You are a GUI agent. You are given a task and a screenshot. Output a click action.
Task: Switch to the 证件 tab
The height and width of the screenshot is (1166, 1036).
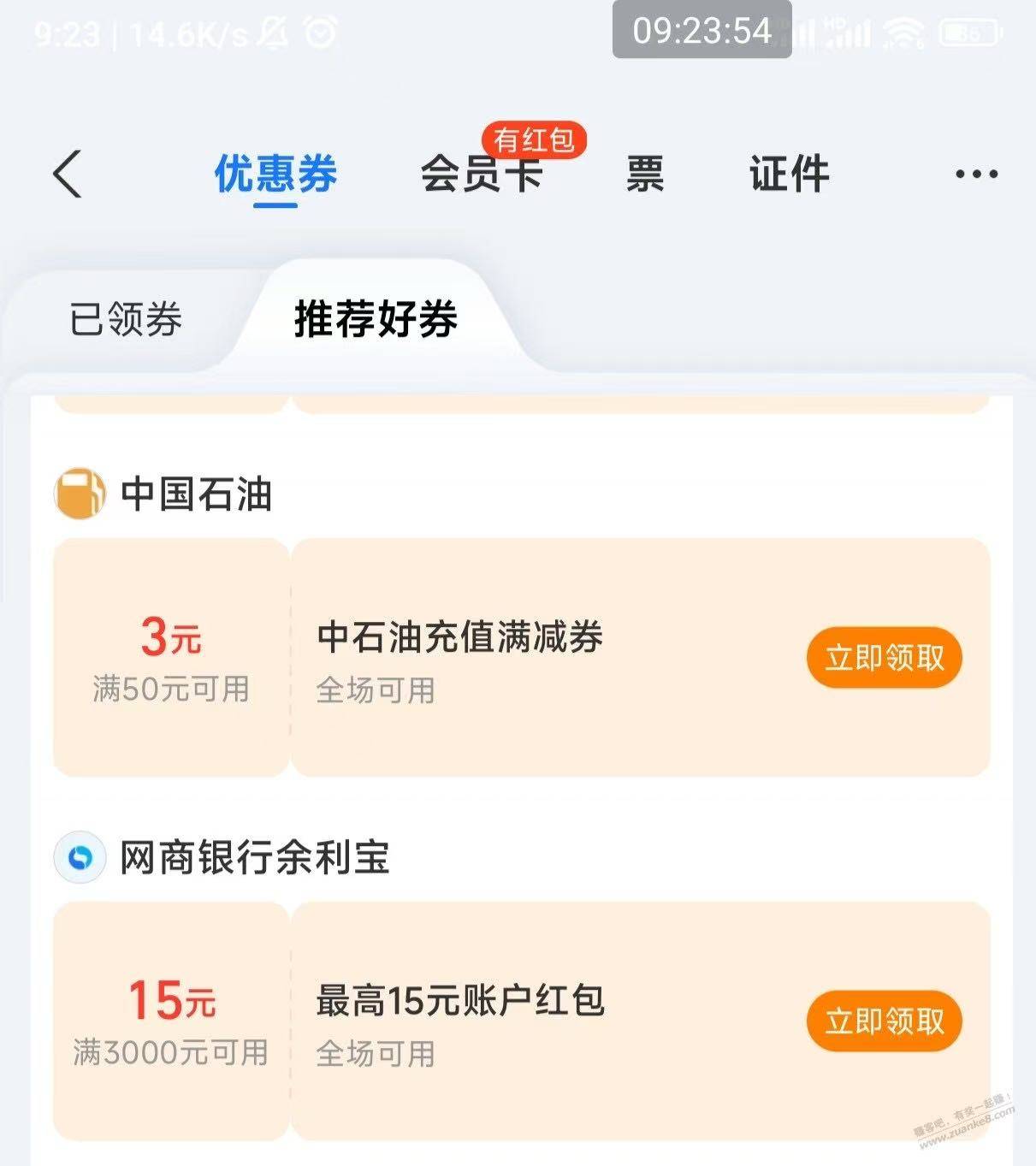click(x=789, y=175)
